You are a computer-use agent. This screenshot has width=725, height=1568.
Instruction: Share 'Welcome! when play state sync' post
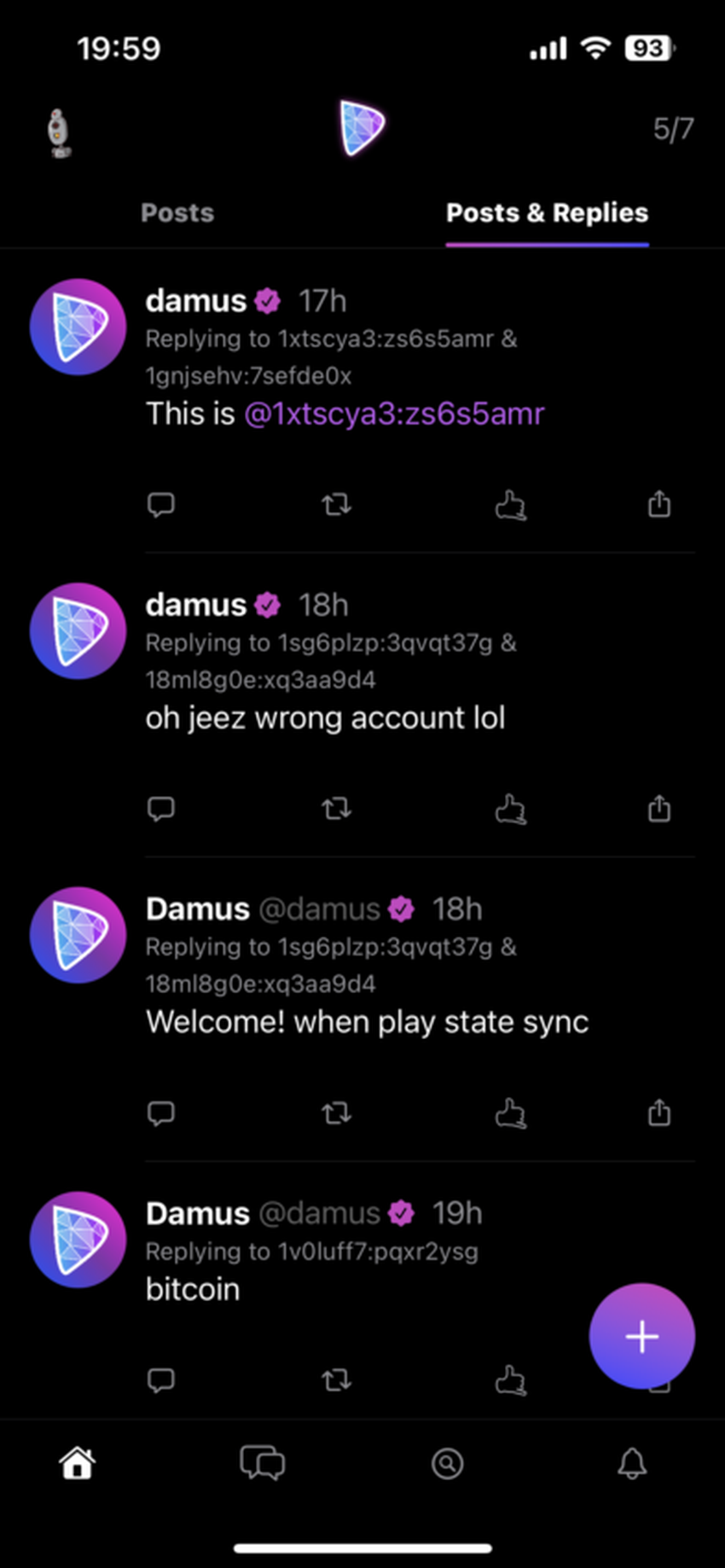coord(658,1112)
